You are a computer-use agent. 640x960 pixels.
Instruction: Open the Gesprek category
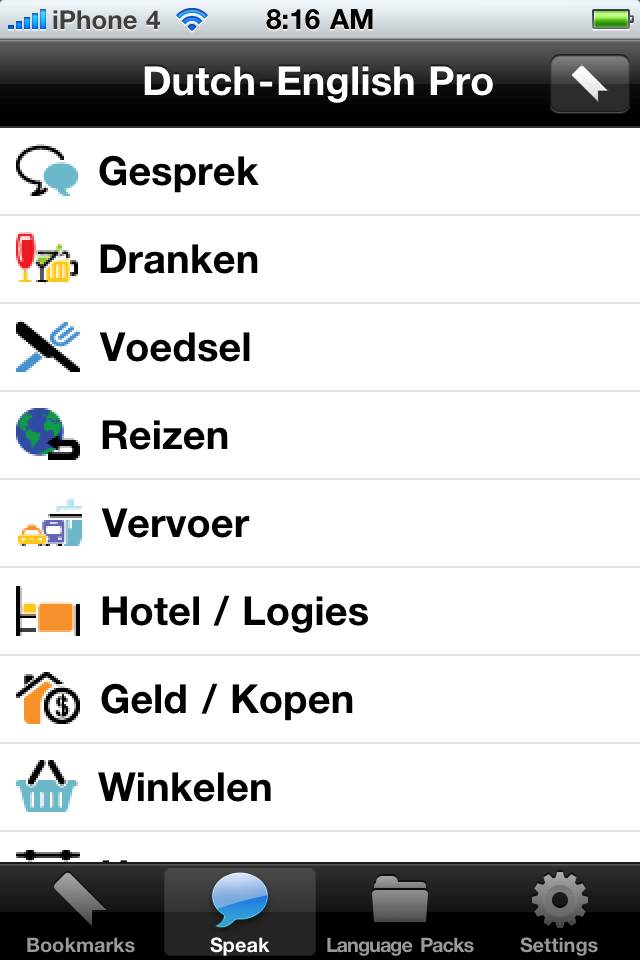pyautogui.click(x=320, y=172)
